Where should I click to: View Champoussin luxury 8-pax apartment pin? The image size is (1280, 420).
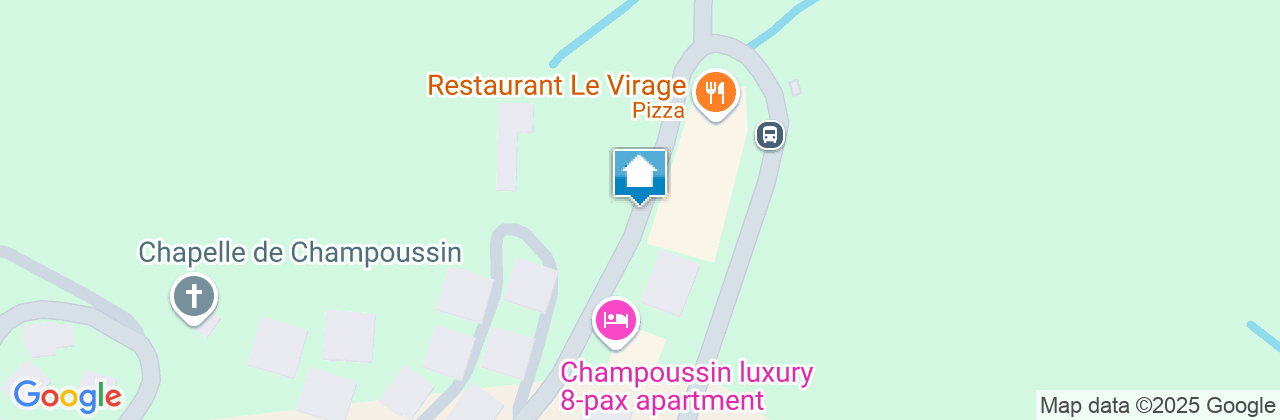[616, 321]
